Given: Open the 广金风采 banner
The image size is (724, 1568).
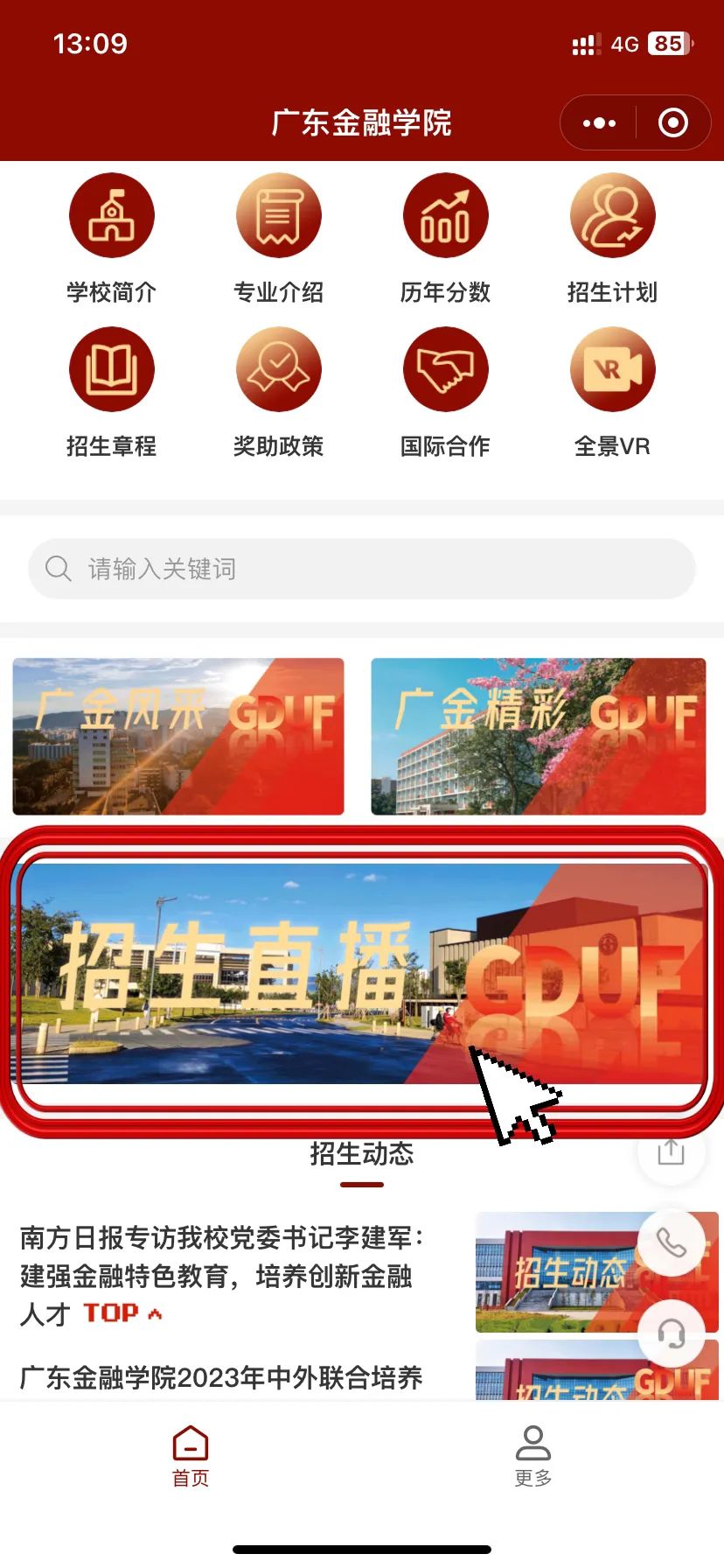Looking at the screenshot, I should [178, 736].
